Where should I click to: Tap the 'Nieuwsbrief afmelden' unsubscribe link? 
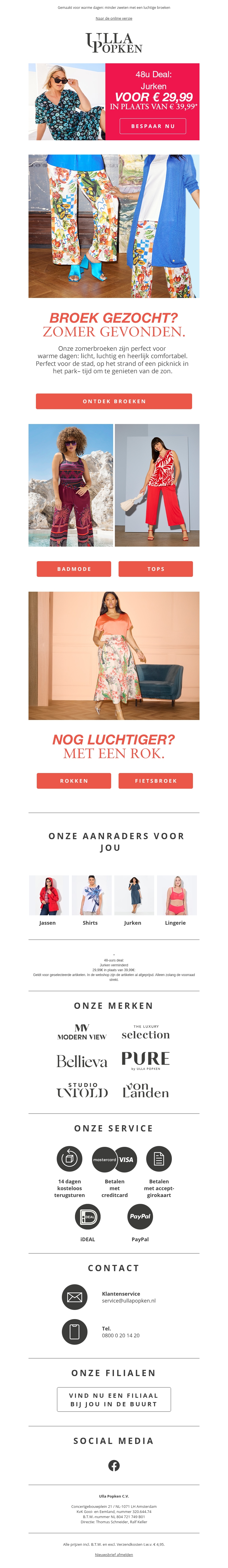[x=114, y=1554]
